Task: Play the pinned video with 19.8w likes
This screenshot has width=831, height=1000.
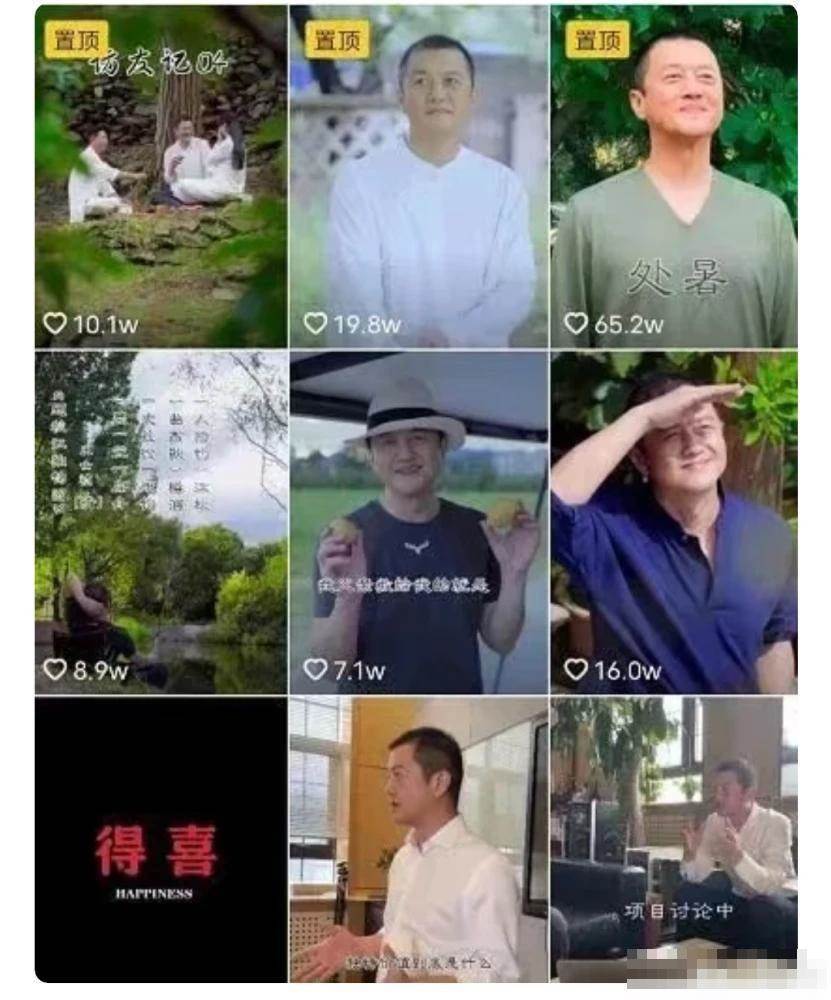Action: pos(419,177)
